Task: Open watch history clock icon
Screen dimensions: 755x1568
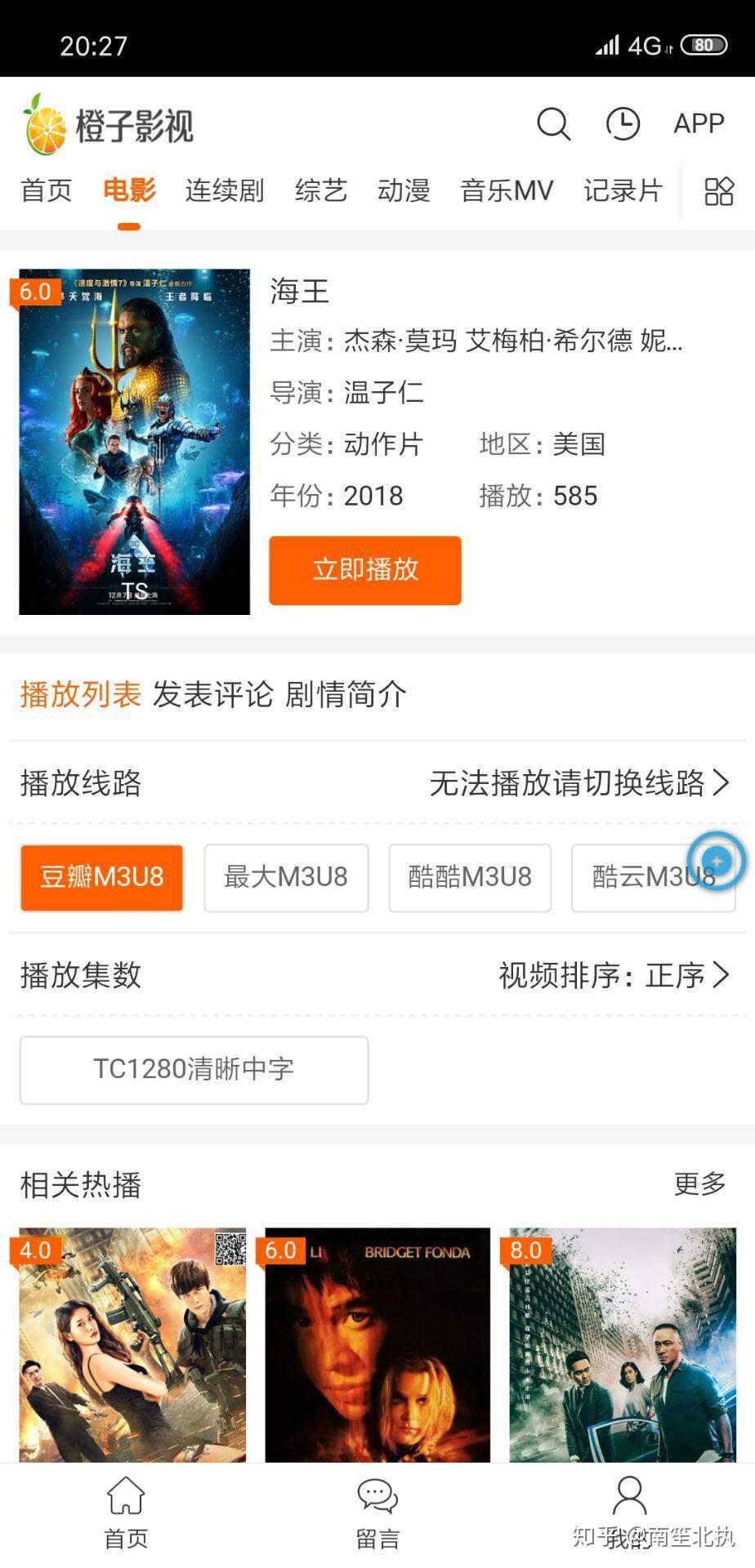Action: point(623,124)
